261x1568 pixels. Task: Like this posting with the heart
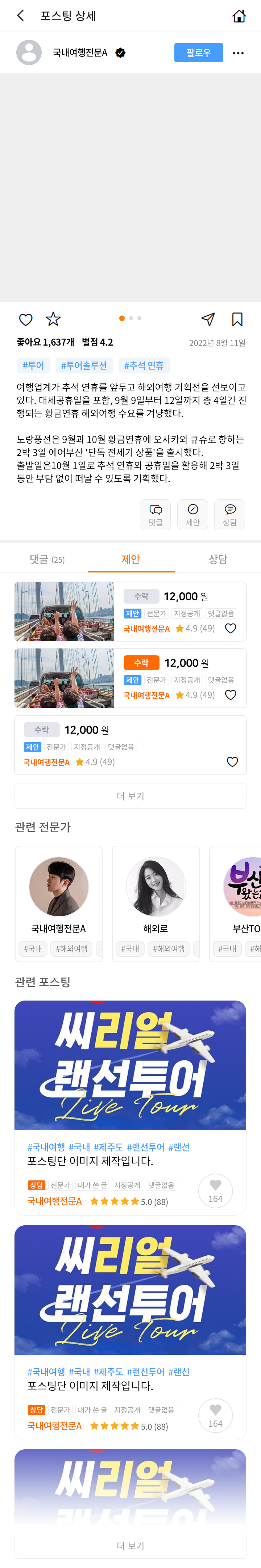click(26, 320)
